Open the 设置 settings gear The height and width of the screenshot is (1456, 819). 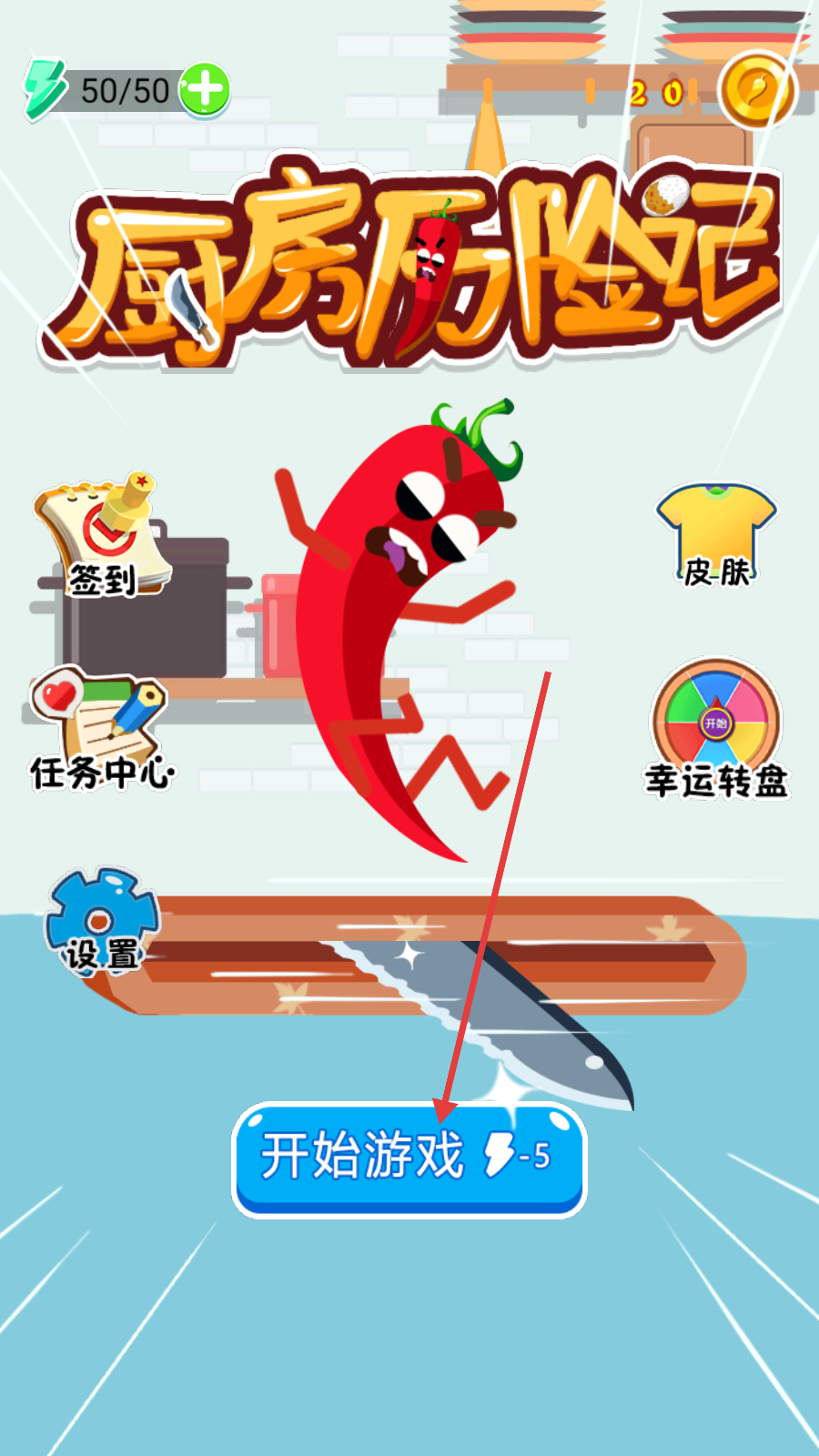pos(102,922)
